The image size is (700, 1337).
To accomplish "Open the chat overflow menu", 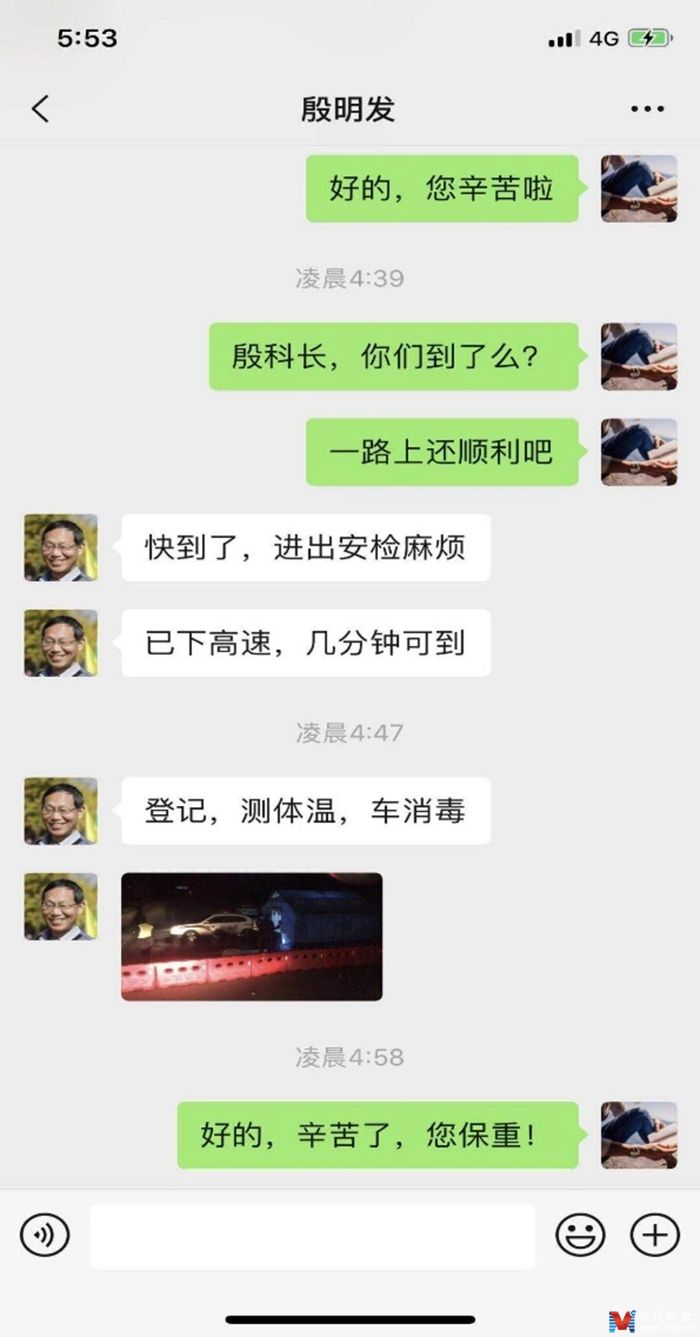I will point(647,109).
